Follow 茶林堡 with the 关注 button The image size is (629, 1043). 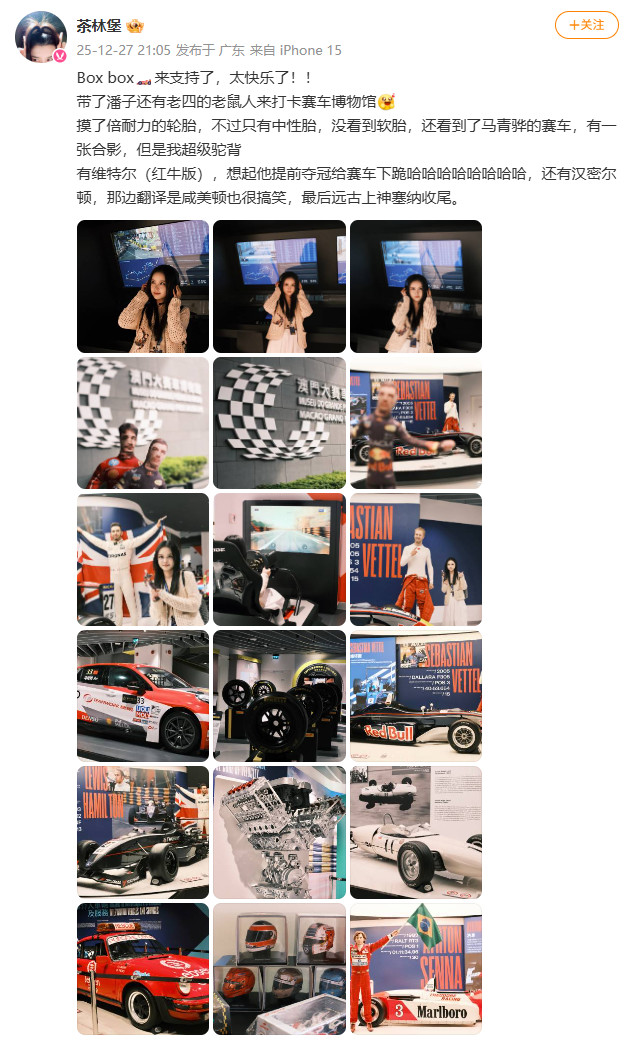586,25
